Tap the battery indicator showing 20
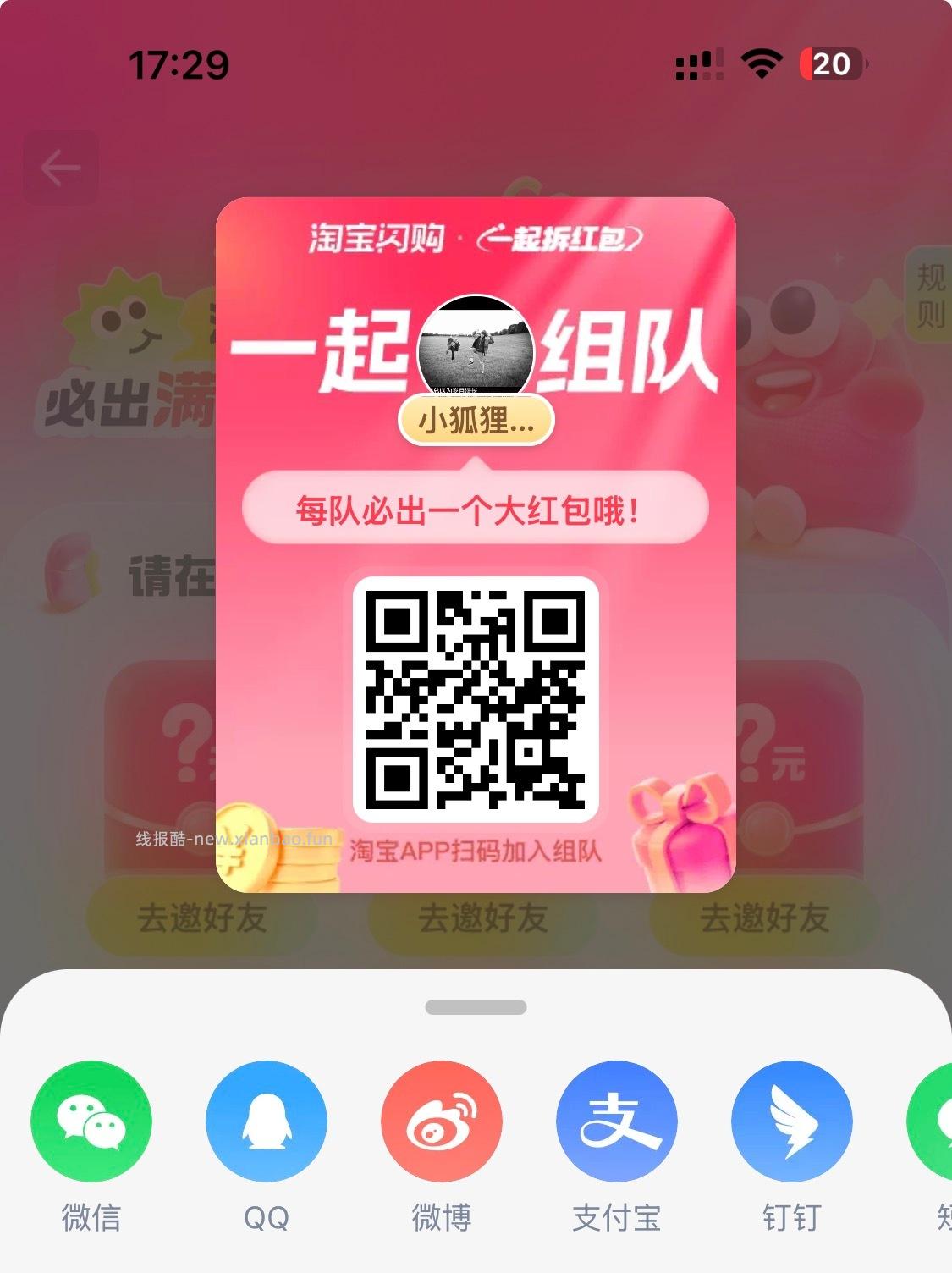 coord(832,64)
